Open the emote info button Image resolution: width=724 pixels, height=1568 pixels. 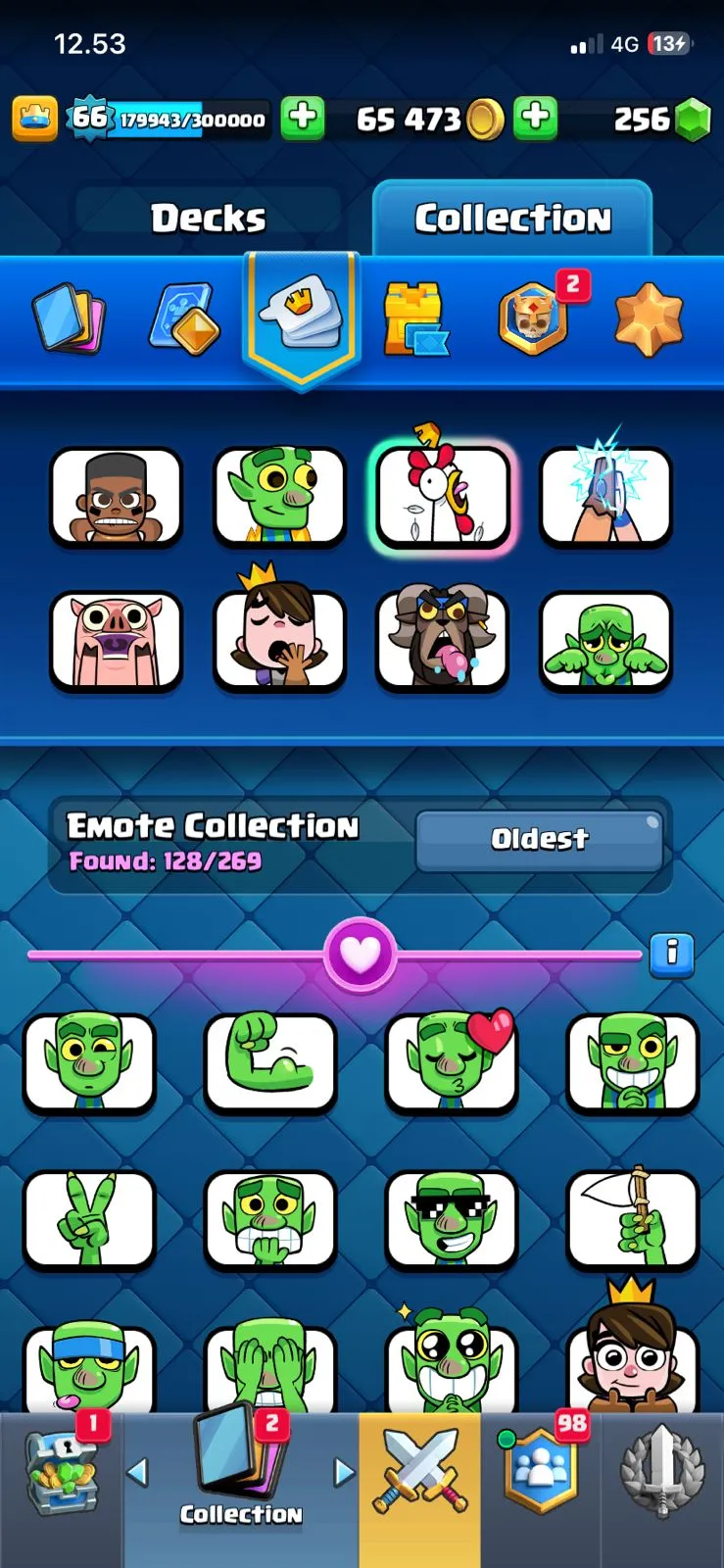(672, 954)
